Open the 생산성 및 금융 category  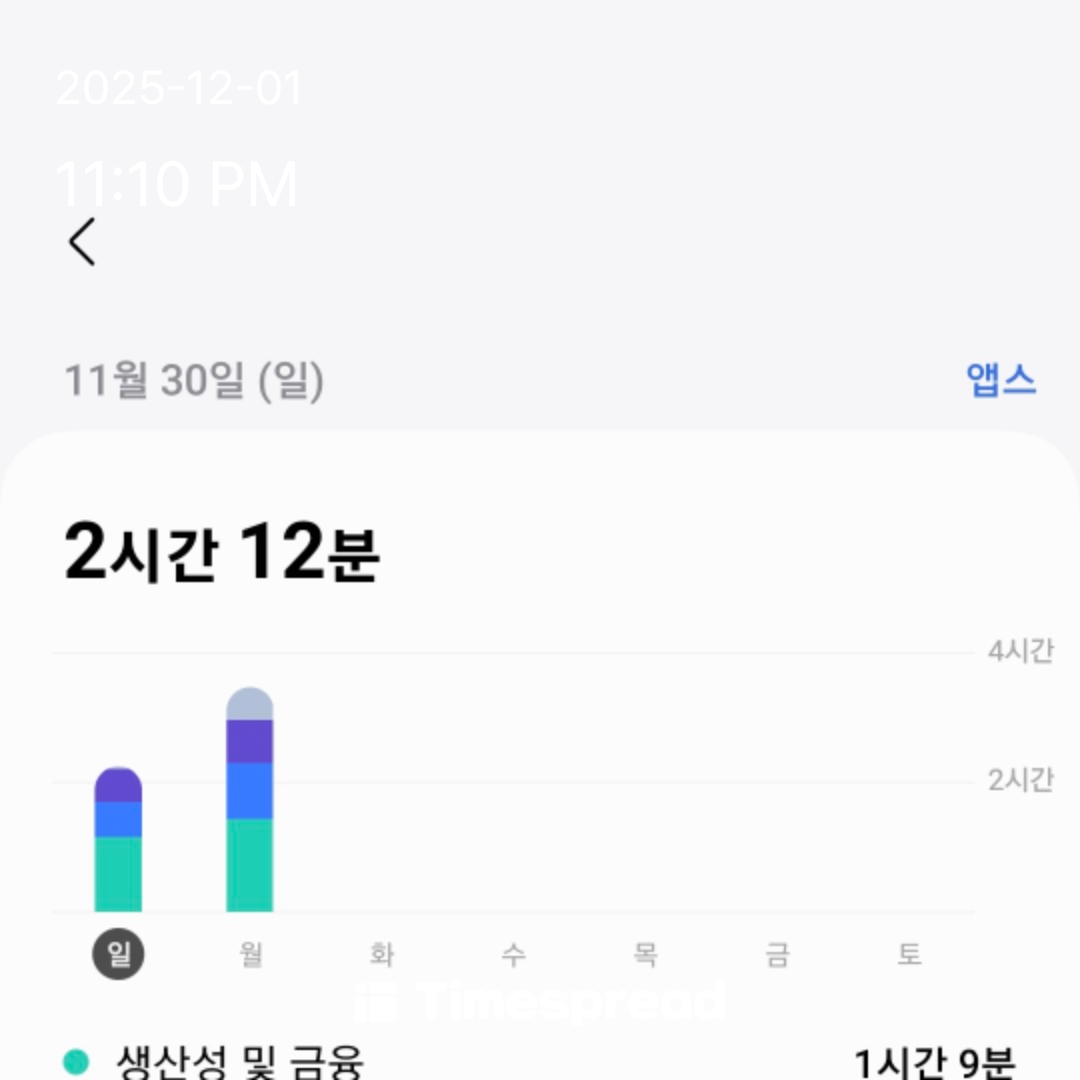pyautogui.click(x=240, y=1060)
